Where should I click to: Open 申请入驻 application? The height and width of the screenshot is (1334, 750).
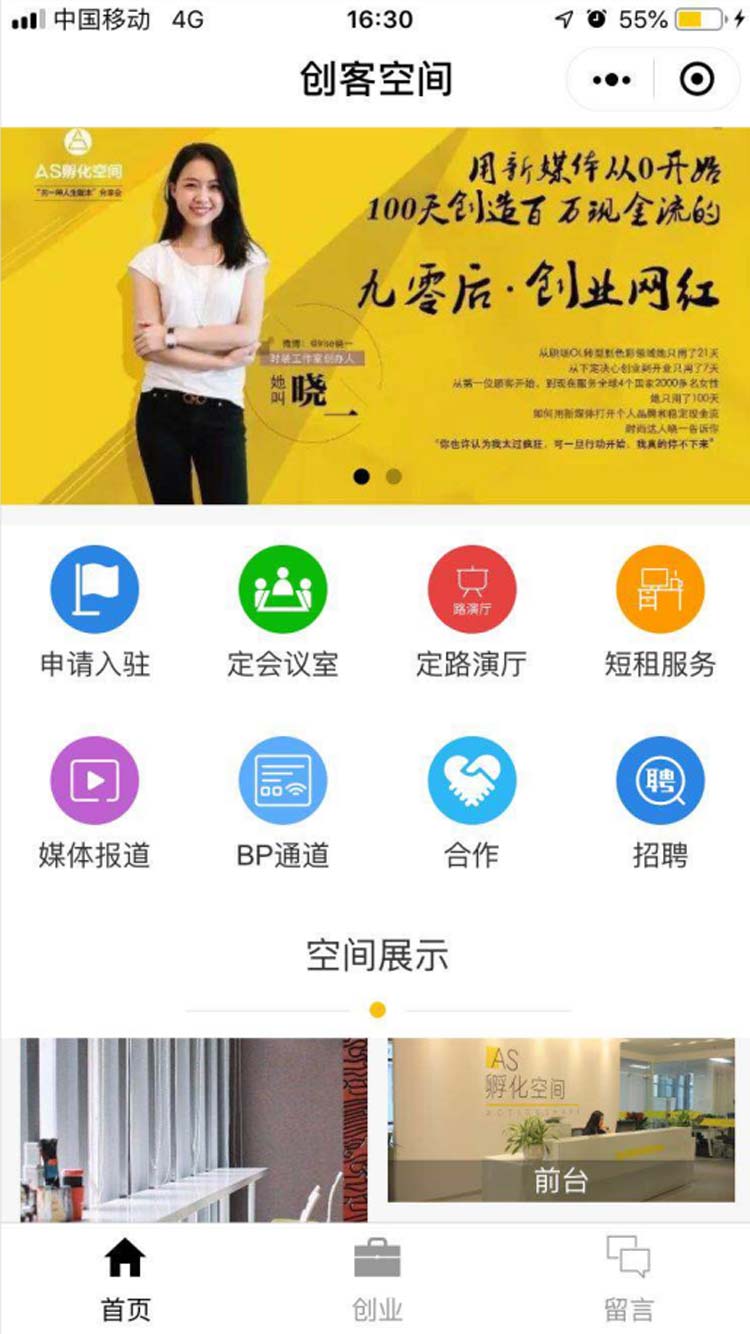coord(94,611)
